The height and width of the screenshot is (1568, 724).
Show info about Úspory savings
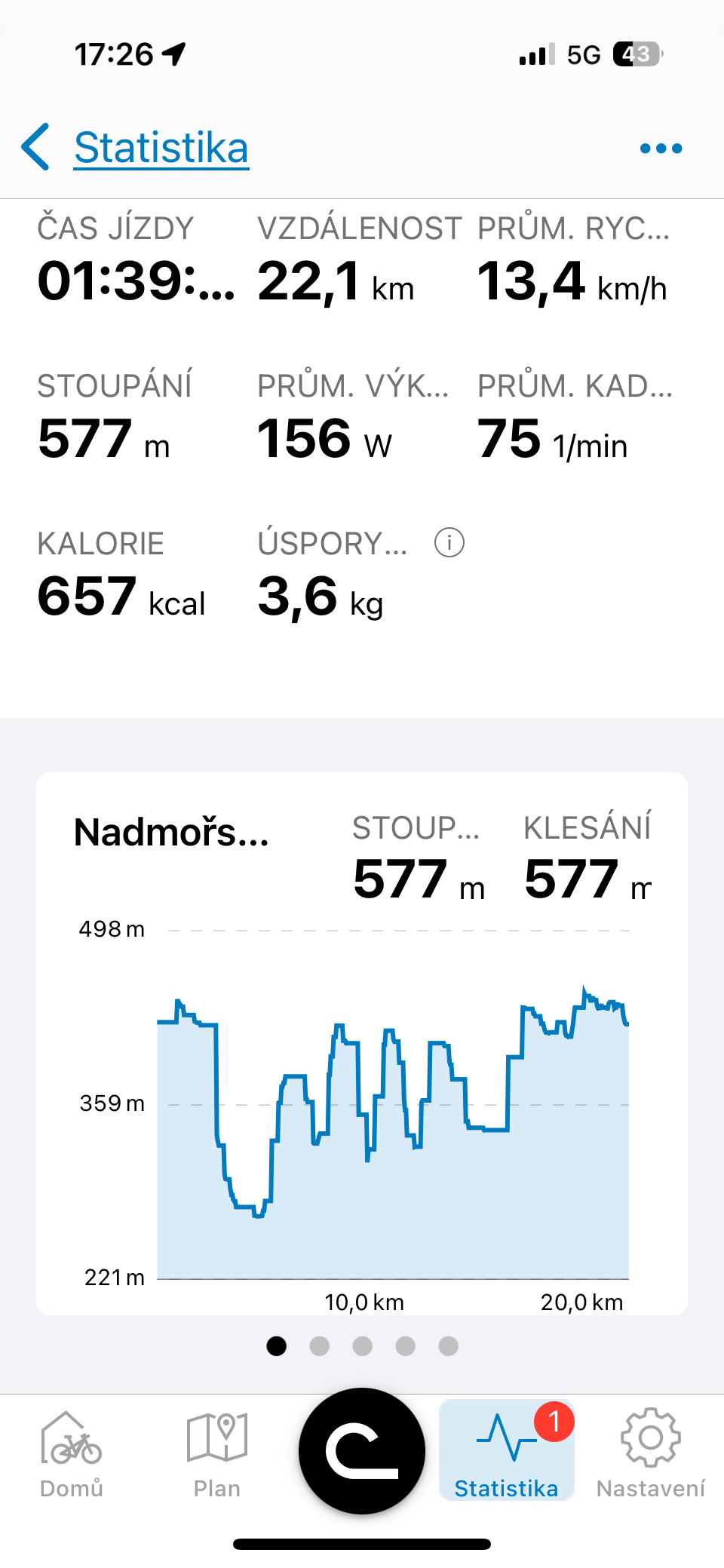449,542
